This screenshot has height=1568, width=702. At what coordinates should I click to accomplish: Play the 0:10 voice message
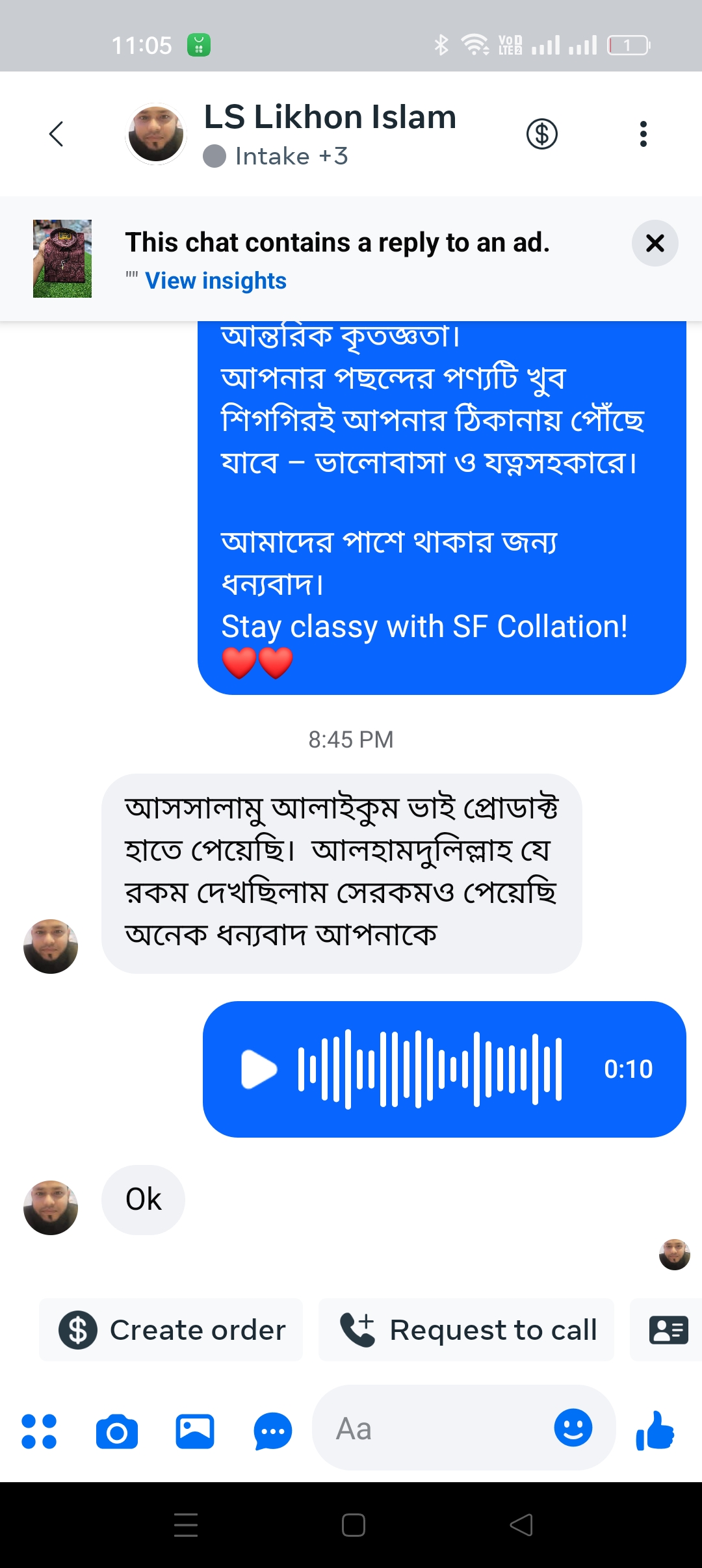[259, 1069]
